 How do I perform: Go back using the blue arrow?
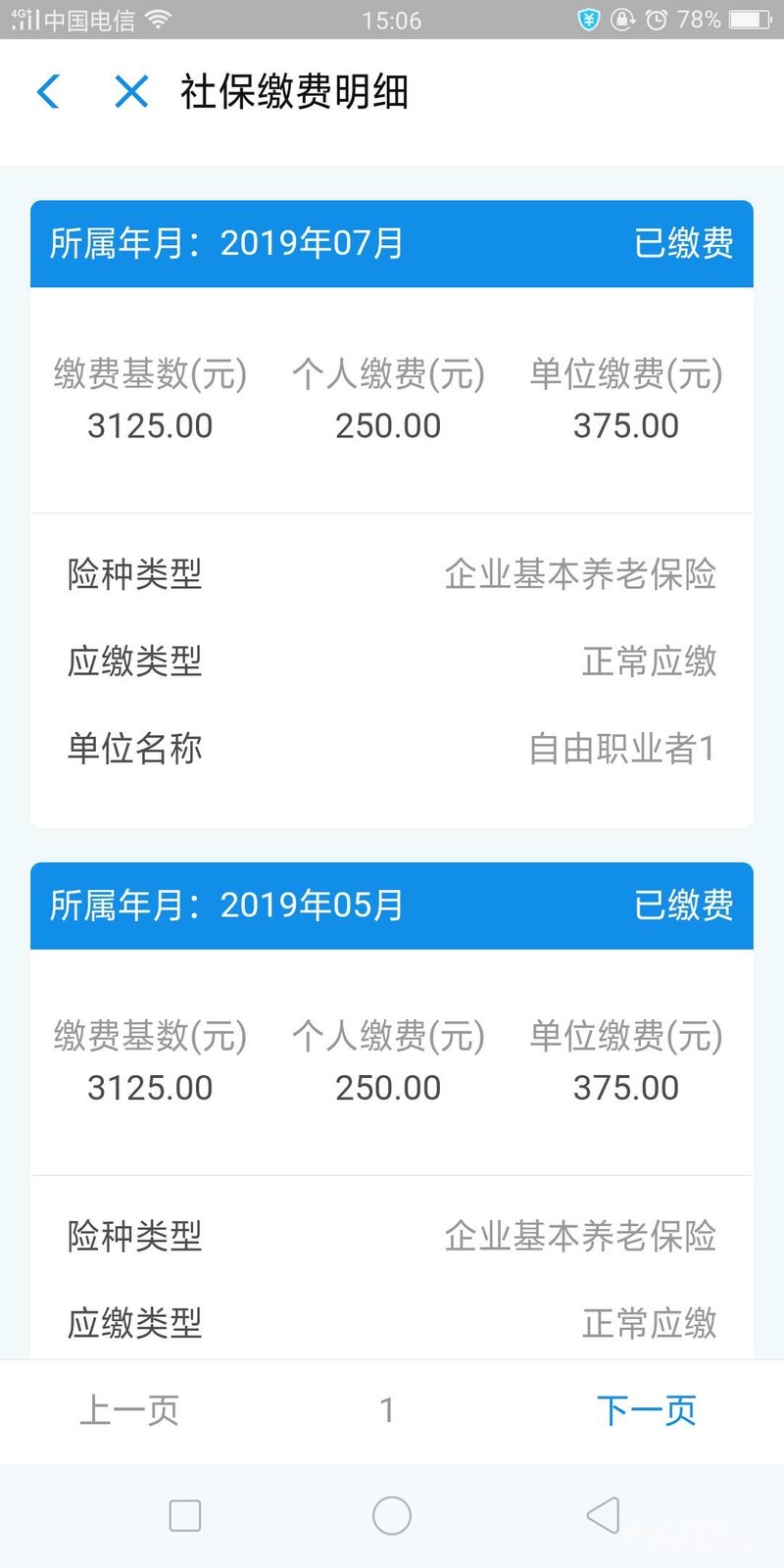coord(48,92)
